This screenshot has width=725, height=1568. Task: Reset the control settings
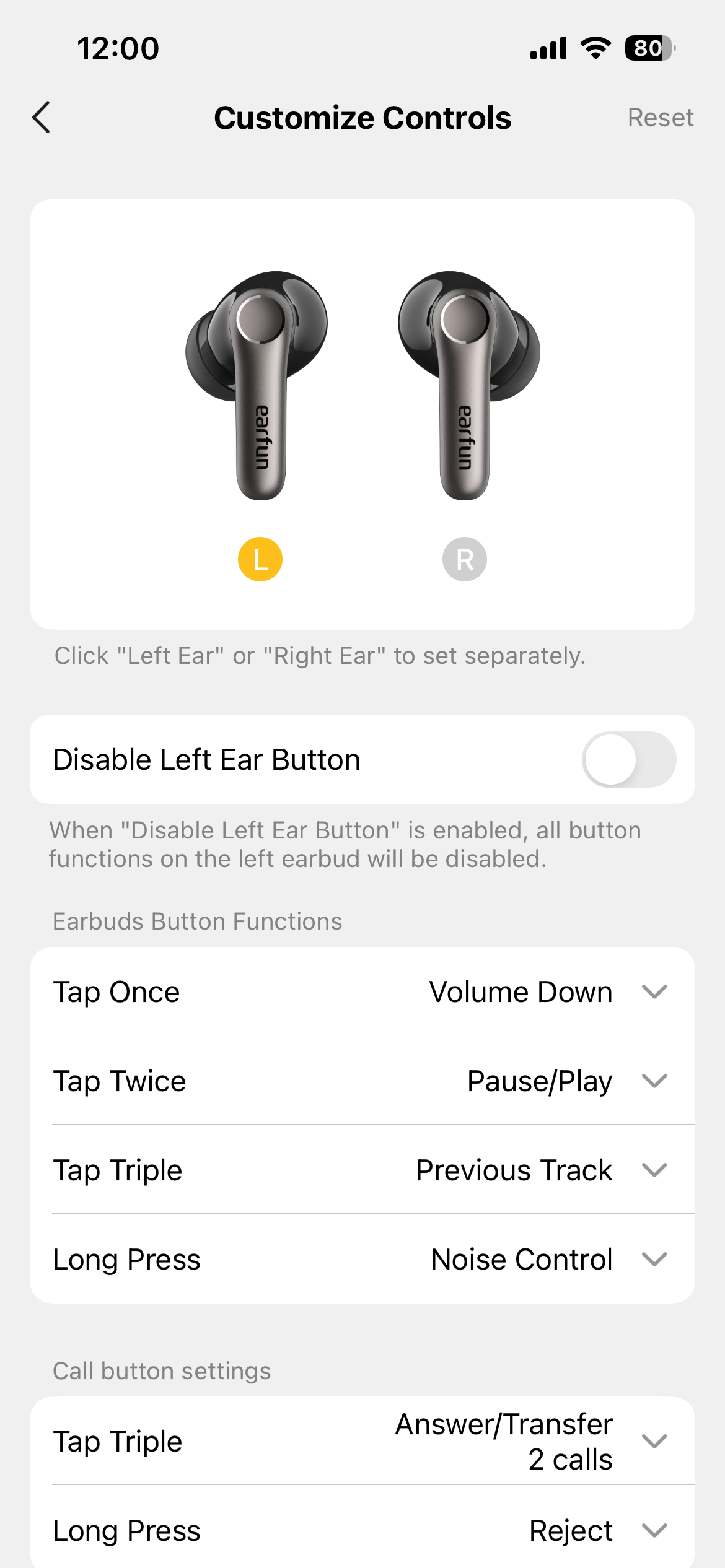660,118
